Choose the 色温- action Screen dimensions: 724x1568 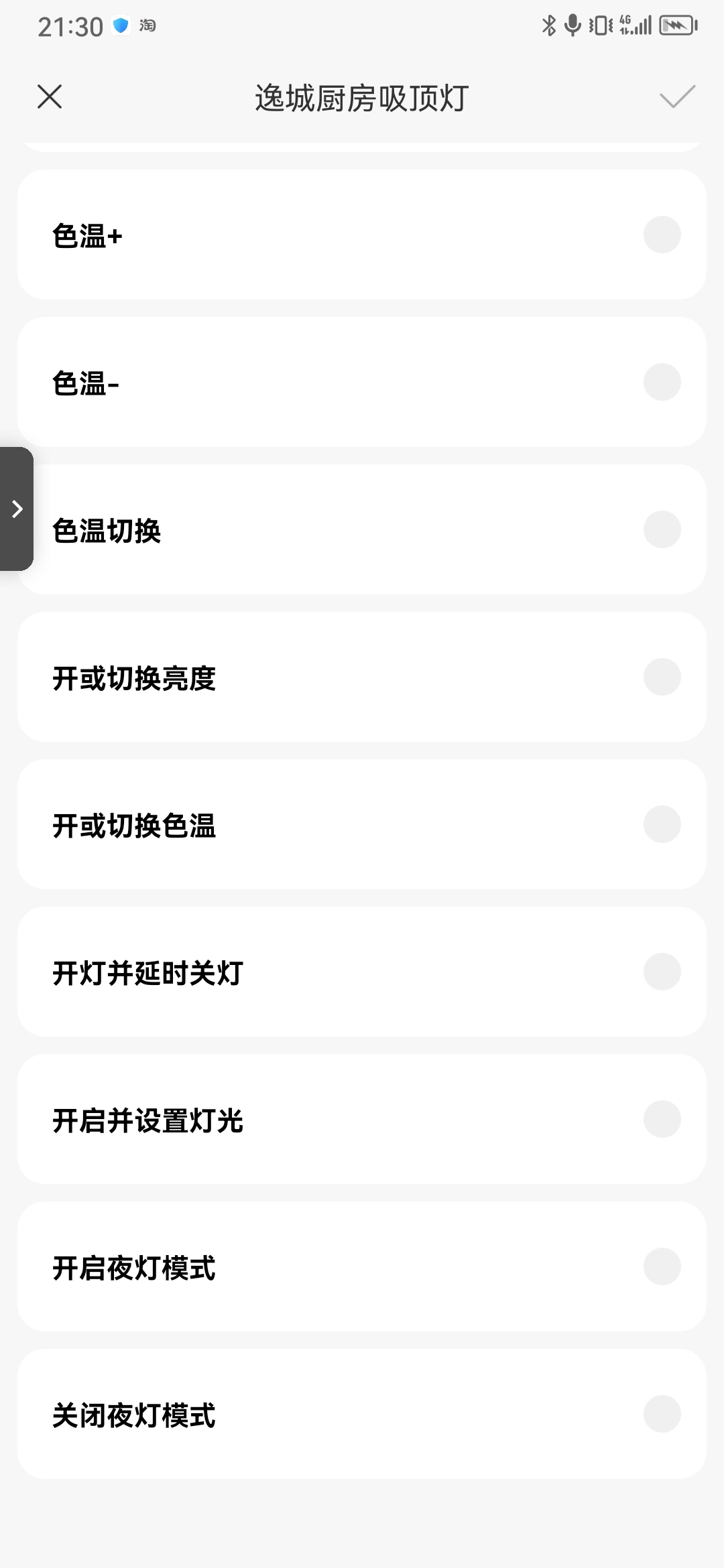[x=362, y=382]
